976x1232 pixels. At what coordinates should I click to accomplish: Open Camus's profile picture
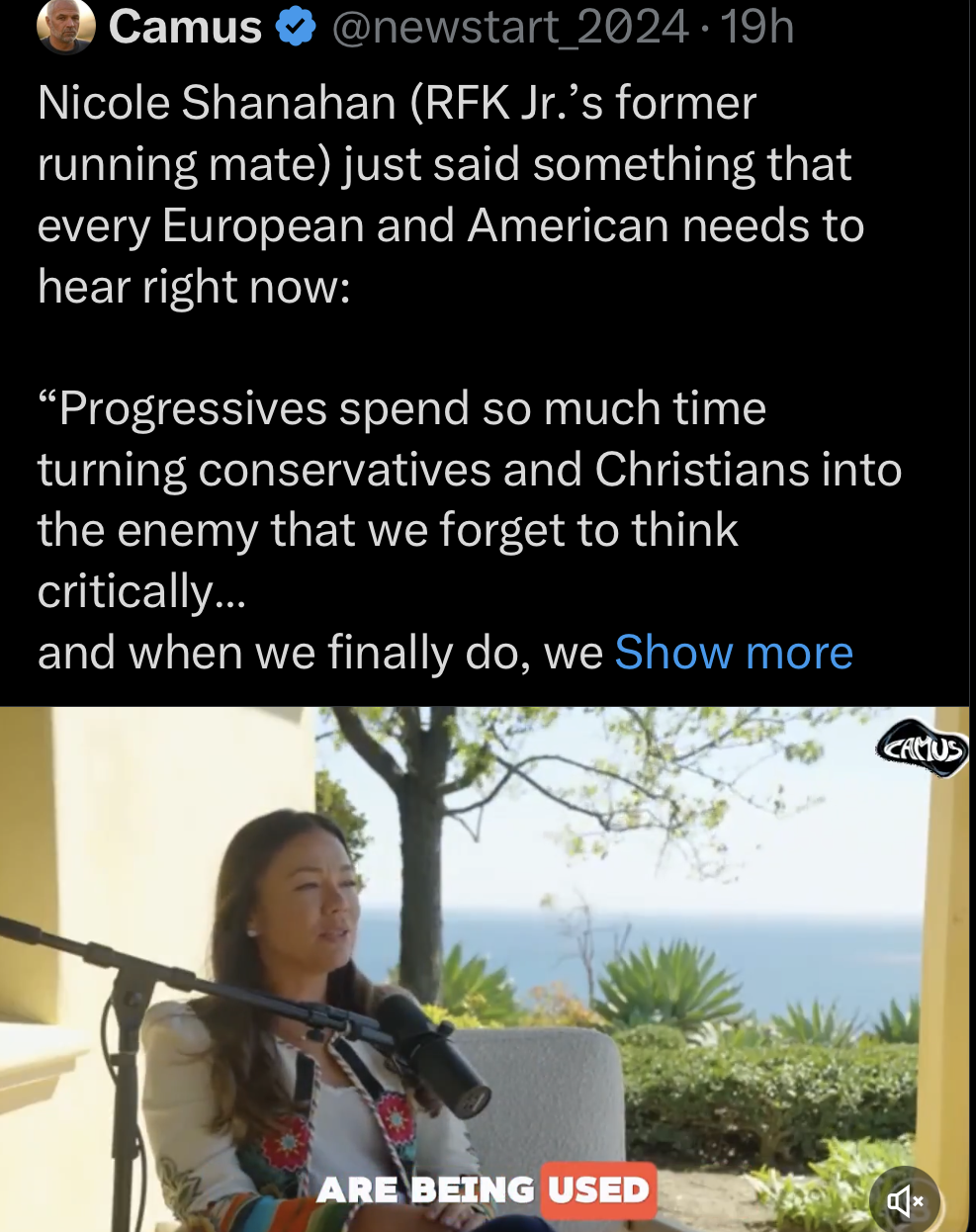65,26
